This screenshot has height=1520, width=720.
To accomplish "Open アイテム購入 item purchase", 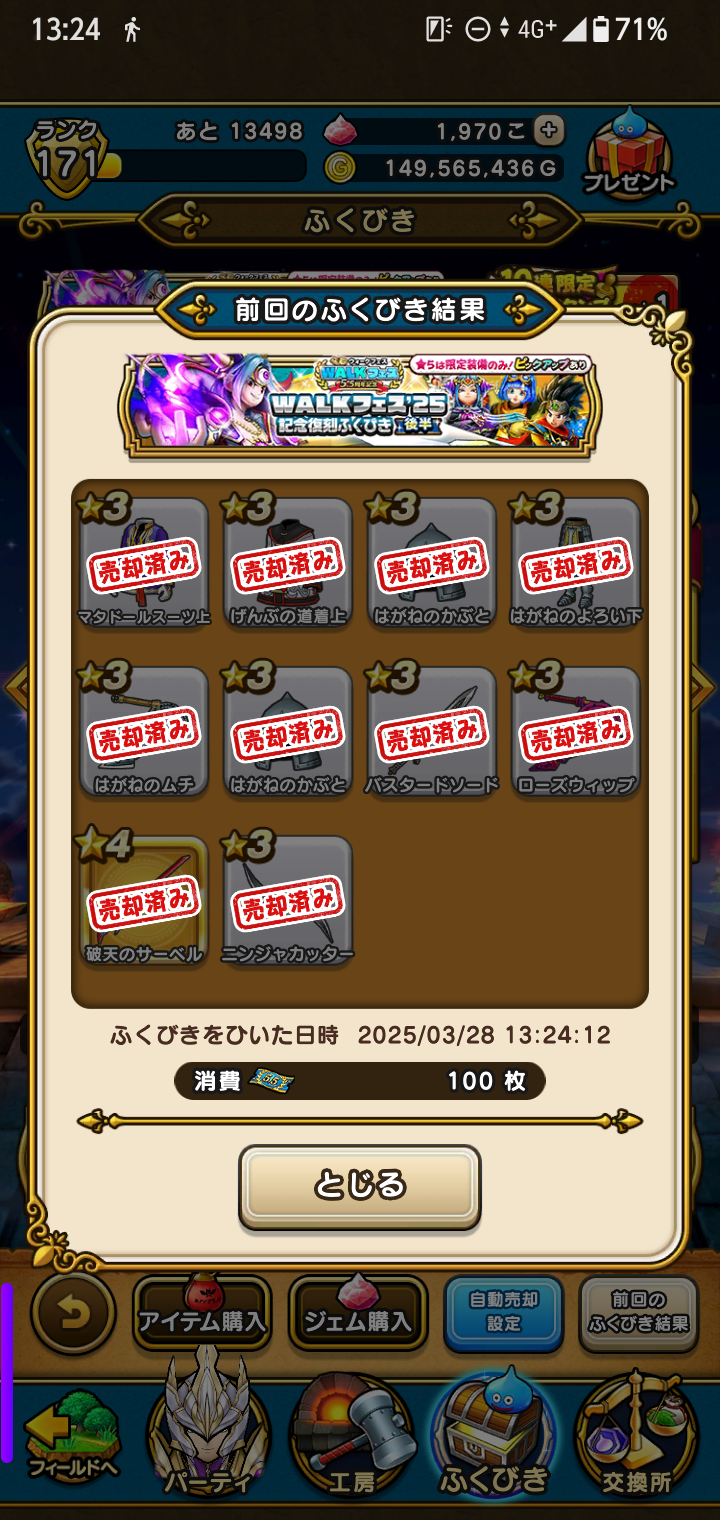I will click(202, 1313).
